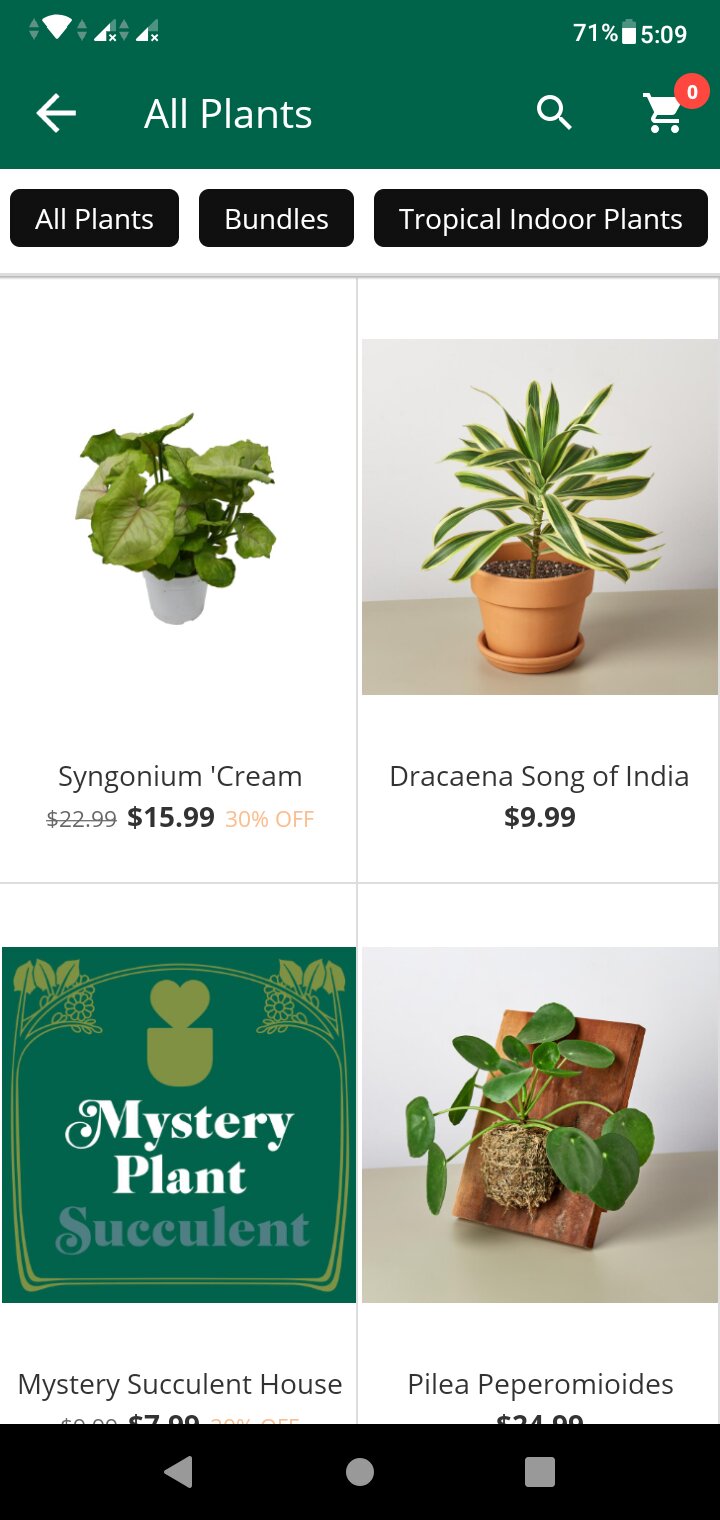Screen dimensions: 720x1520
Task: Go back using the app bar arrow
Action: pyautogui.click(x=56, y=113)
